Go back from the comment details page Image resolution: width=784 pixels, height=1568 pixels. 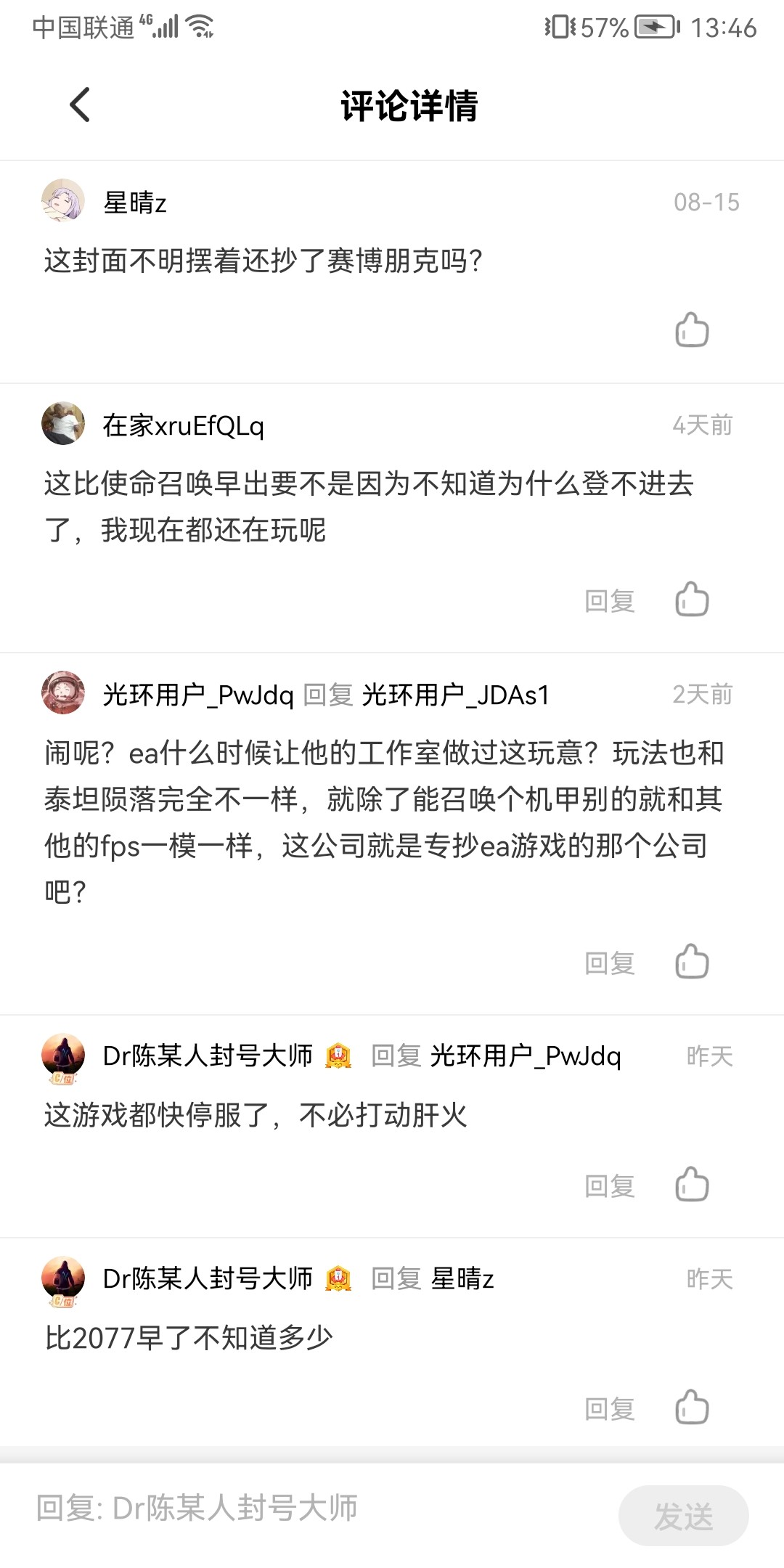pos(80,105)
